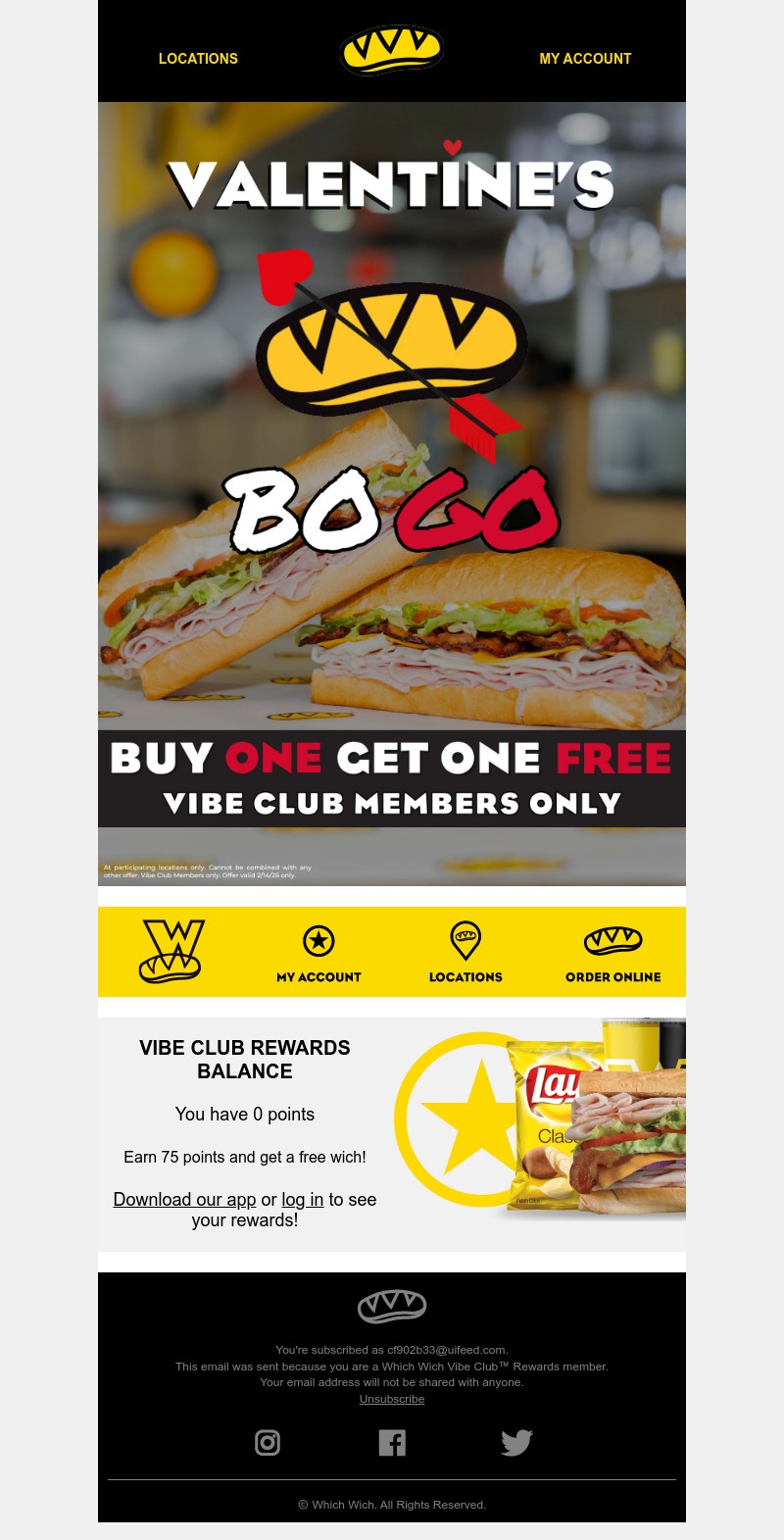Select Order Online in the yellow bar

612,952
